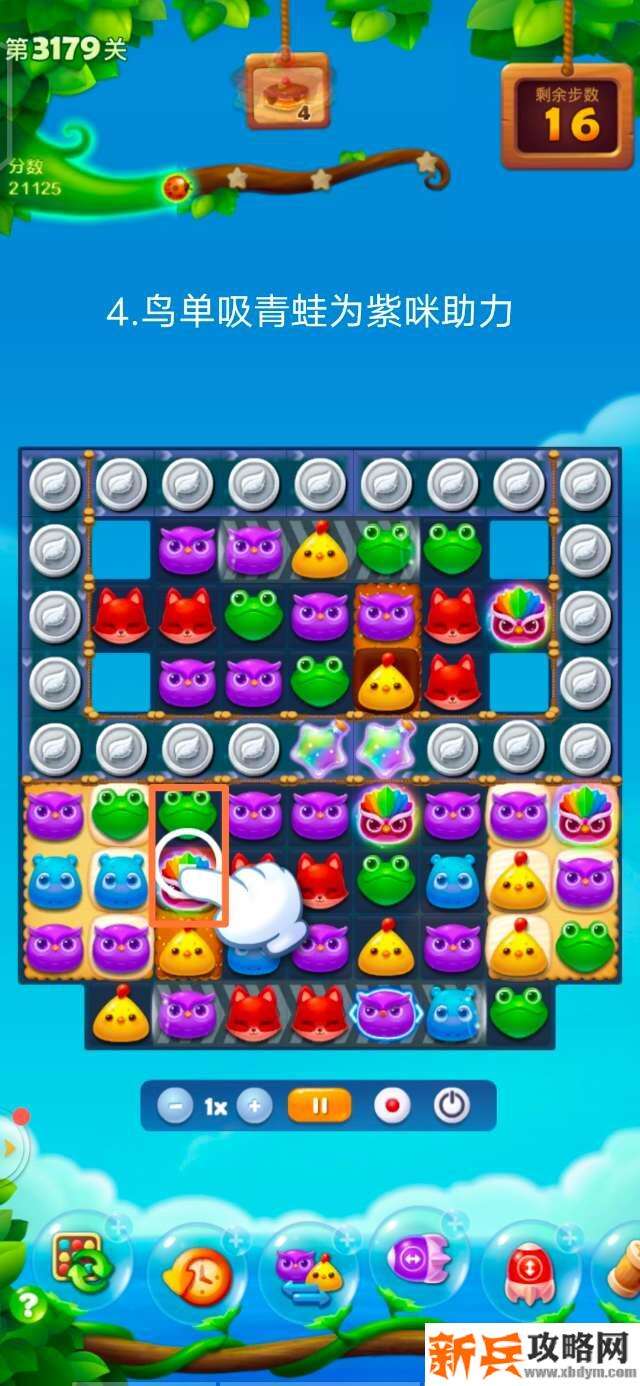
Task: Tap the red record button
Action: point(391,1106)
